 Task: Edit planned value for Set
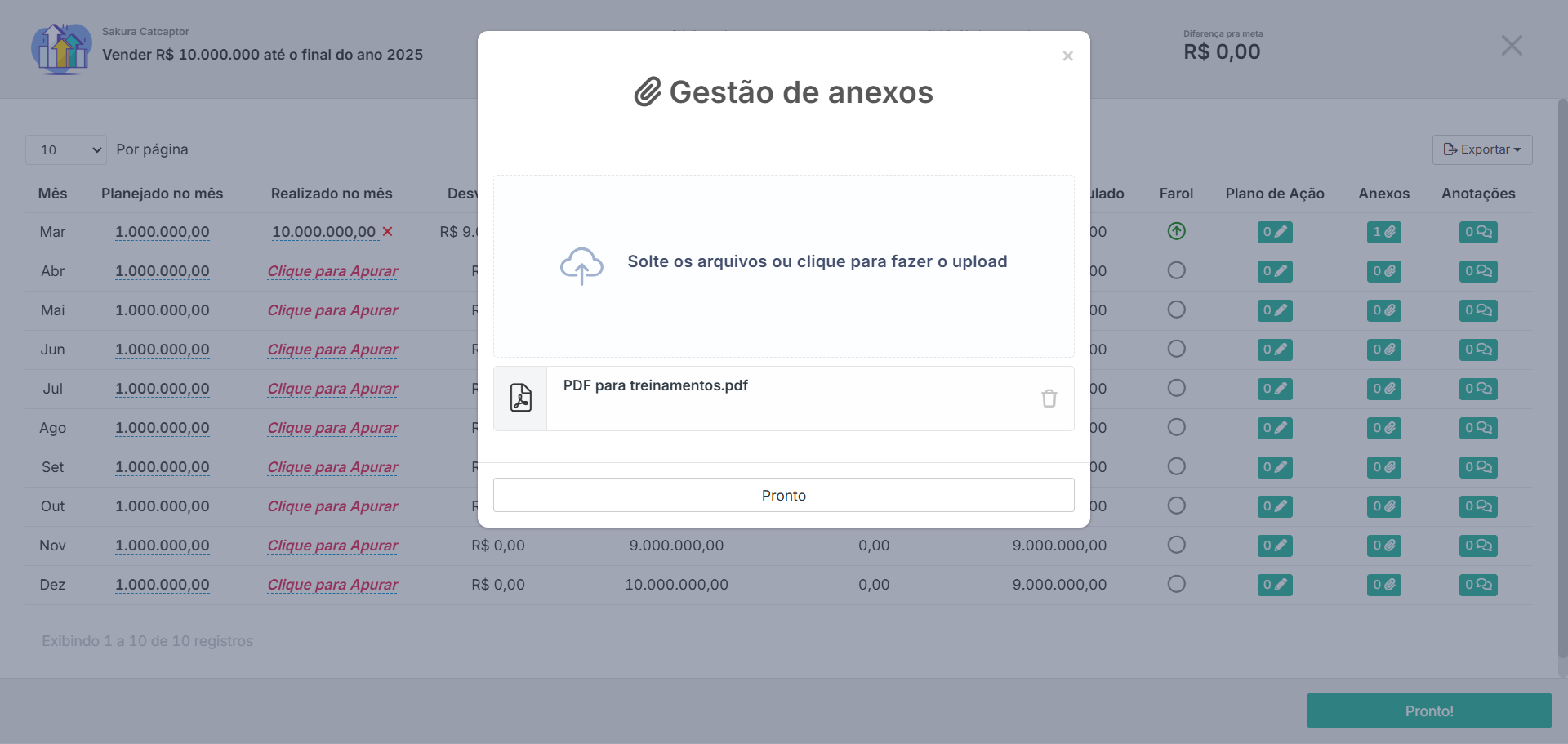click(162, 467)
